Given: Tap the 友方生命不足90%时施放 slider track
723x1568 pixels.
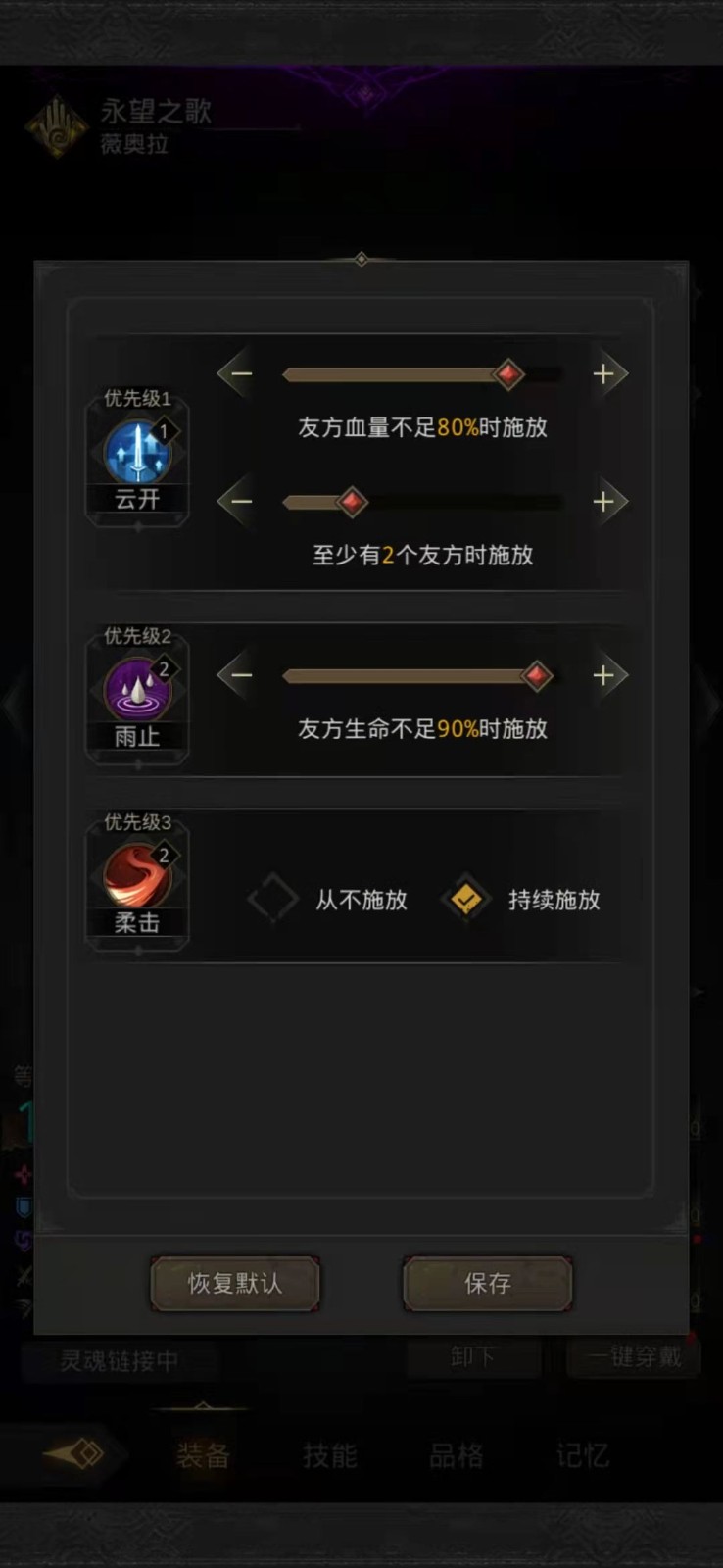Looking at the screenshot, I should pos(421,676).
